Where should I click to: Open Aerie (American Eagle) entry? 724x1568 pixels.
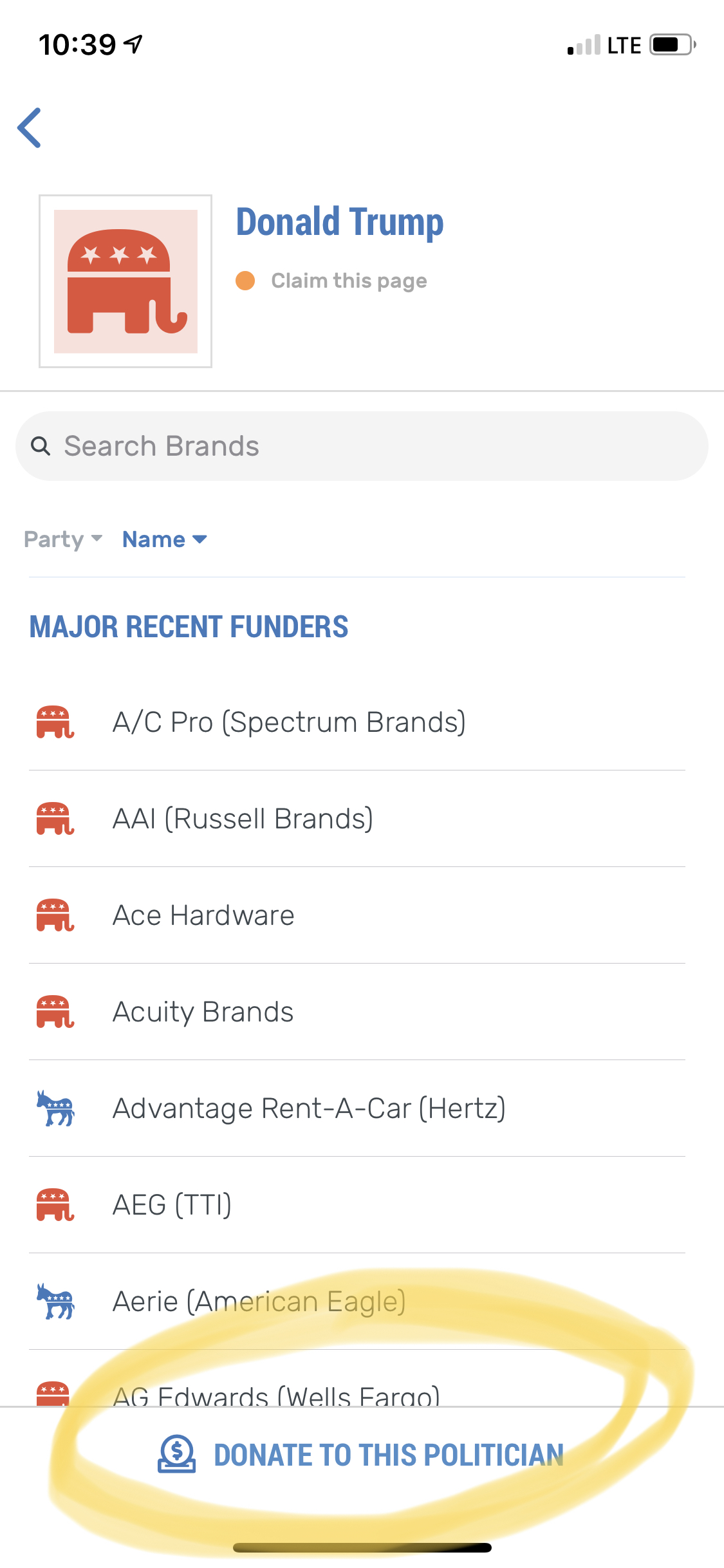[x=357, y=1302]
